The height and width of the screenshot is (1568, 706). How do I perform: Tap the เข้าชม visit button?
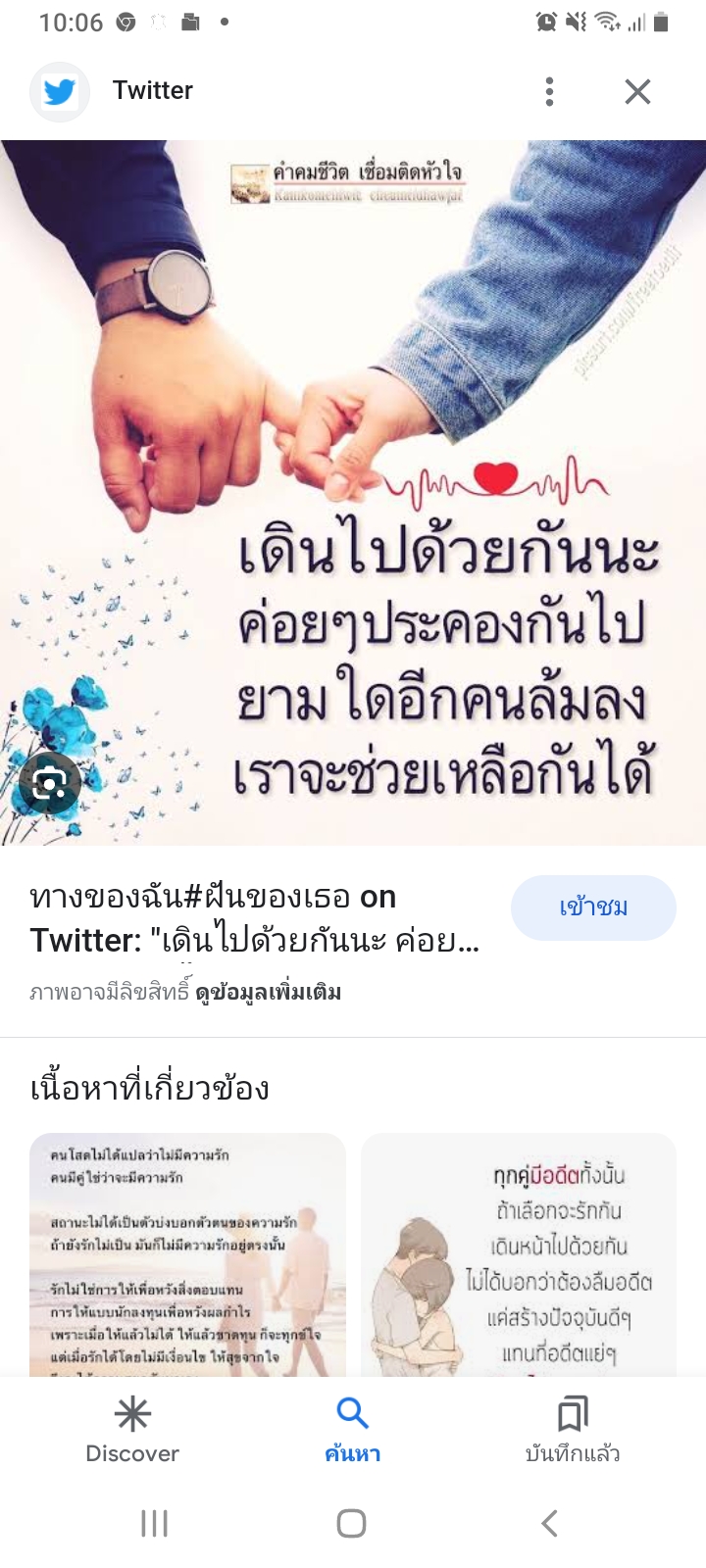click(x=592, y=907)
